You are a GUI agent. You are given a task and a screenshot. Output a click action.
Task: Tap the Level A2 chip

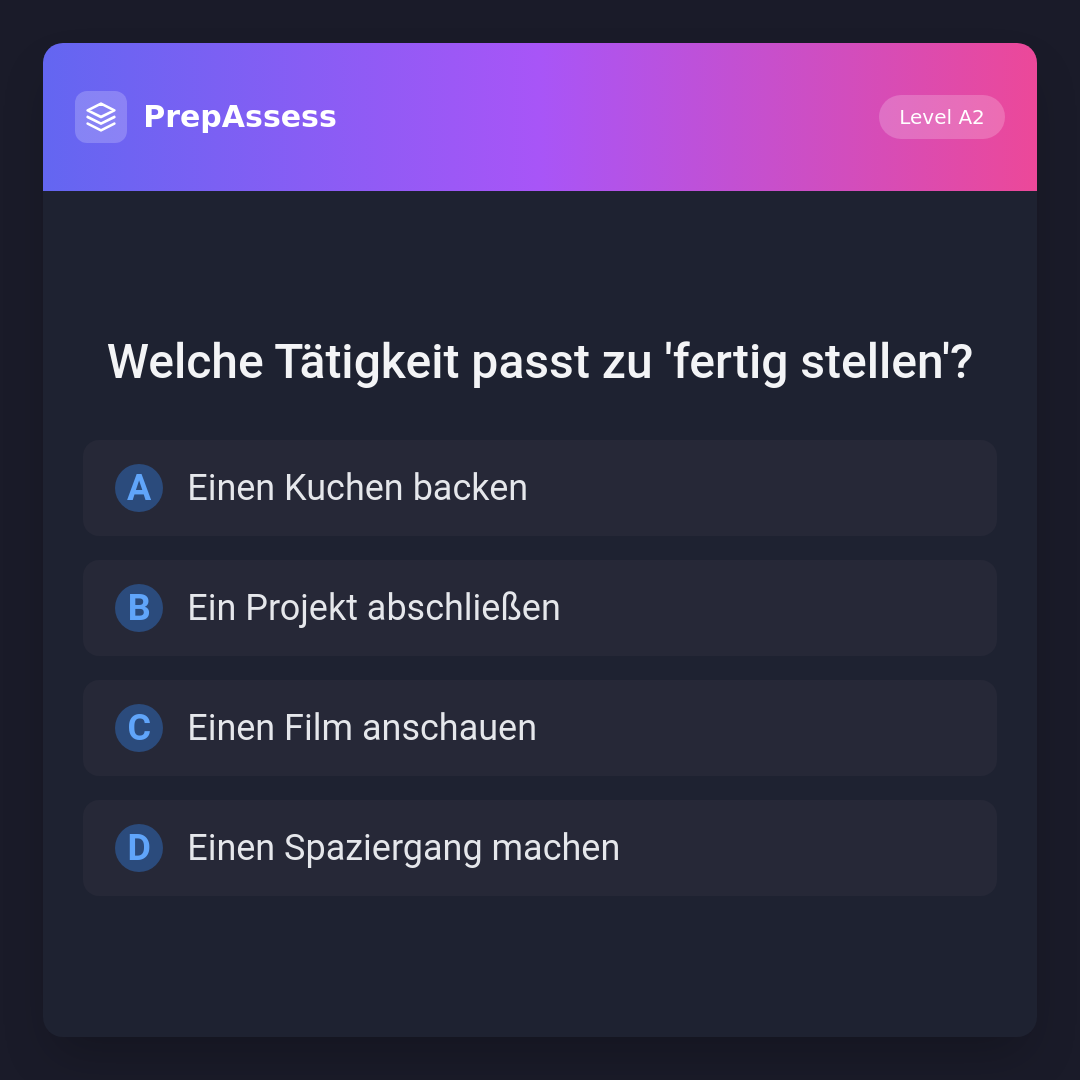(941, 117)
